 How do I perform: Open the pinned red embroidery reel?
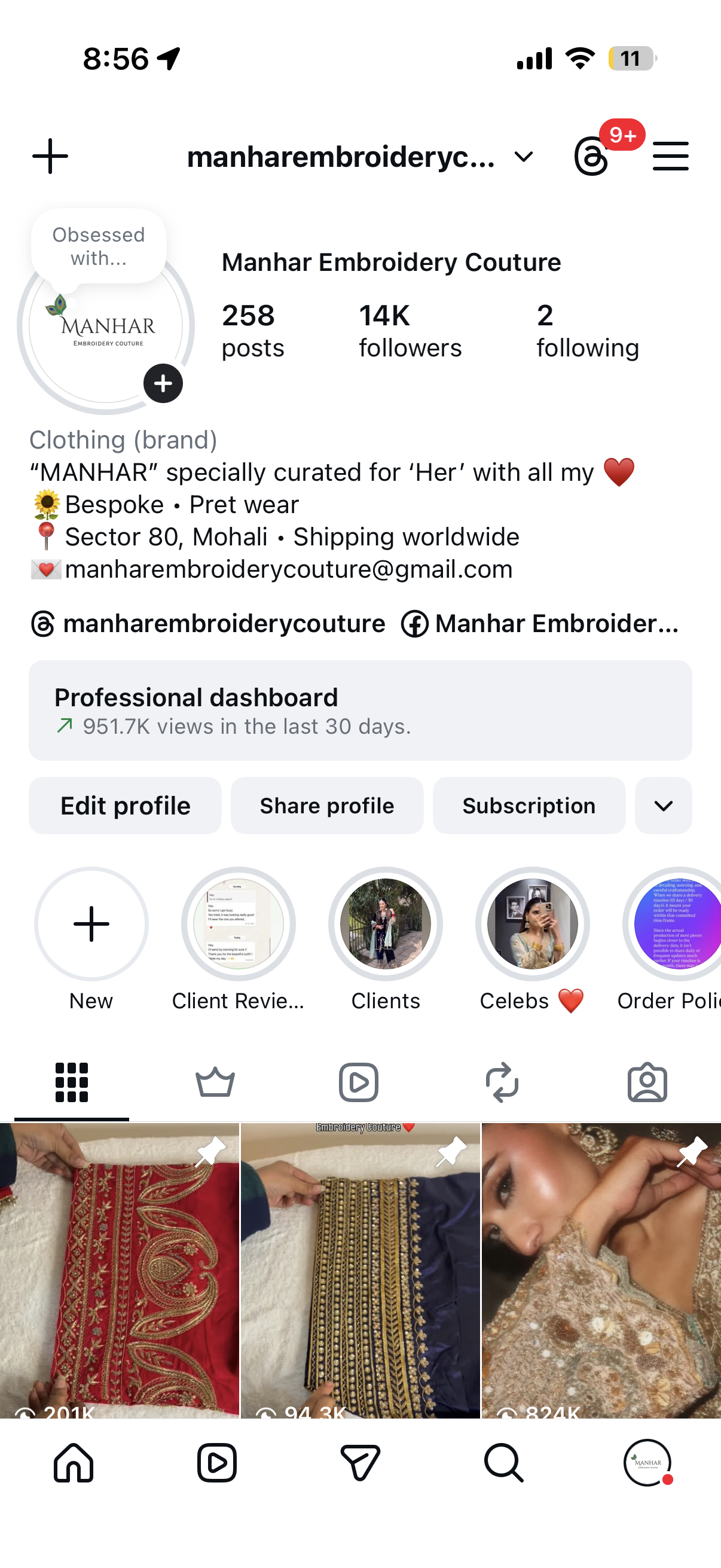119,1270
